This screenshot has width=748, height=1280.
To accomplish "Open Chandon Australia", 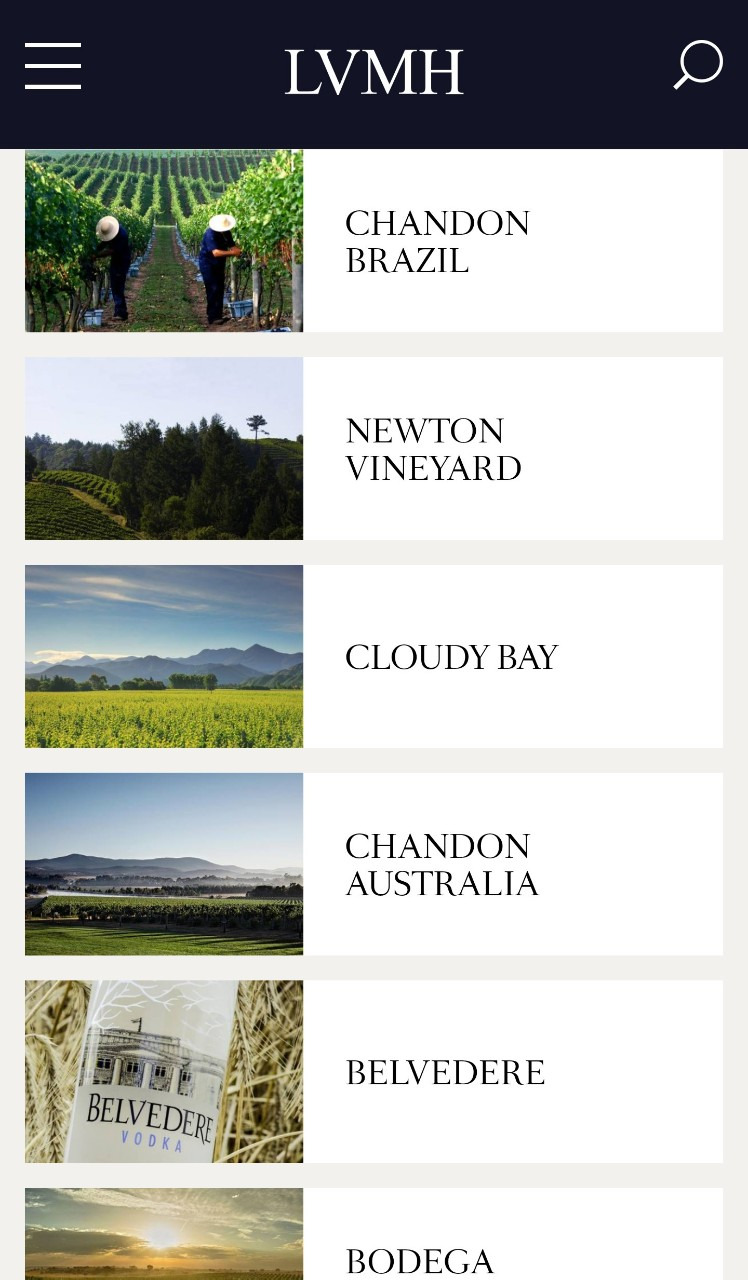I will [374, 864].
